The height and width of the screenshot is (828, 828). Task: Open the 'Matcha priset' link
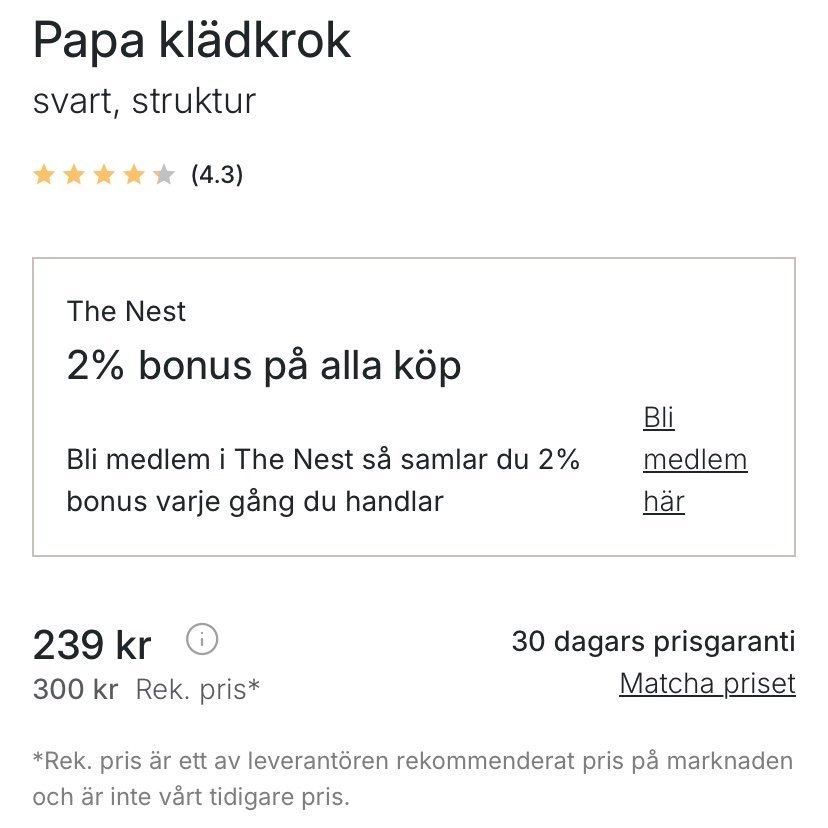(707, 684)
